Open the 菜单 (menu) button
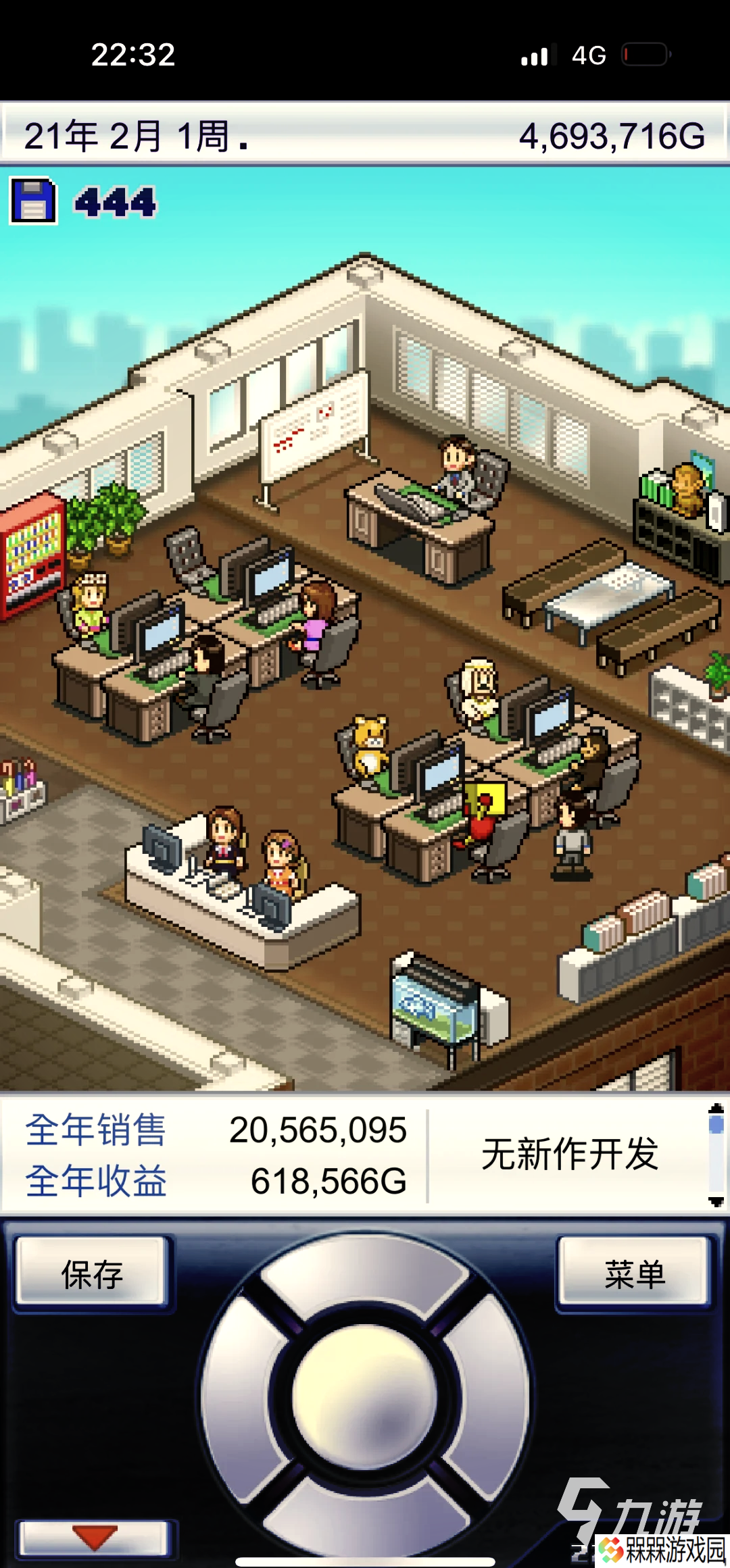The width and height of the screenshot is (730, 1568). click(x=634, y=1274)
